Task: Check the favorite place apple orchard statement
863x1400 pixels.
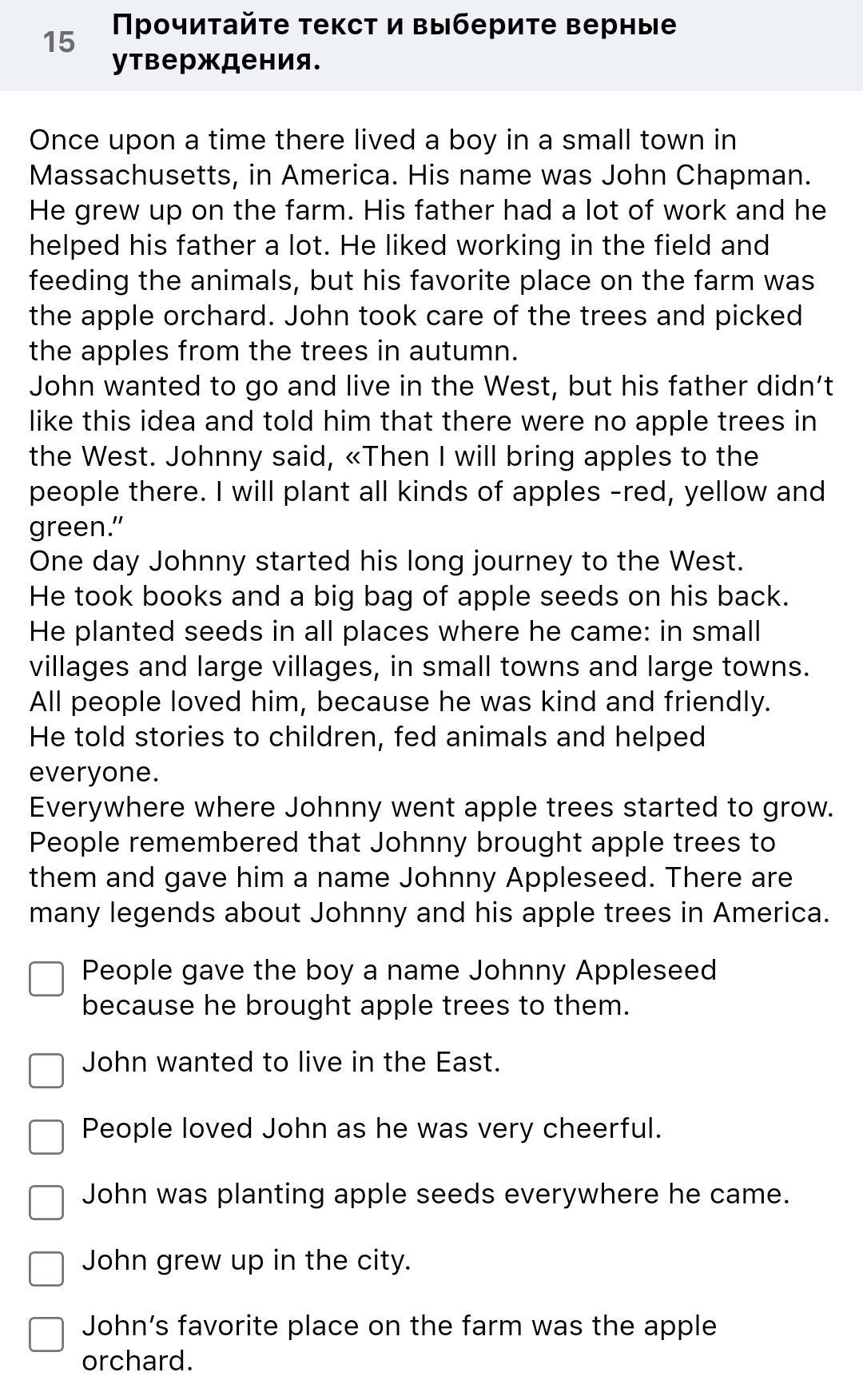Action: point(46,1334)
